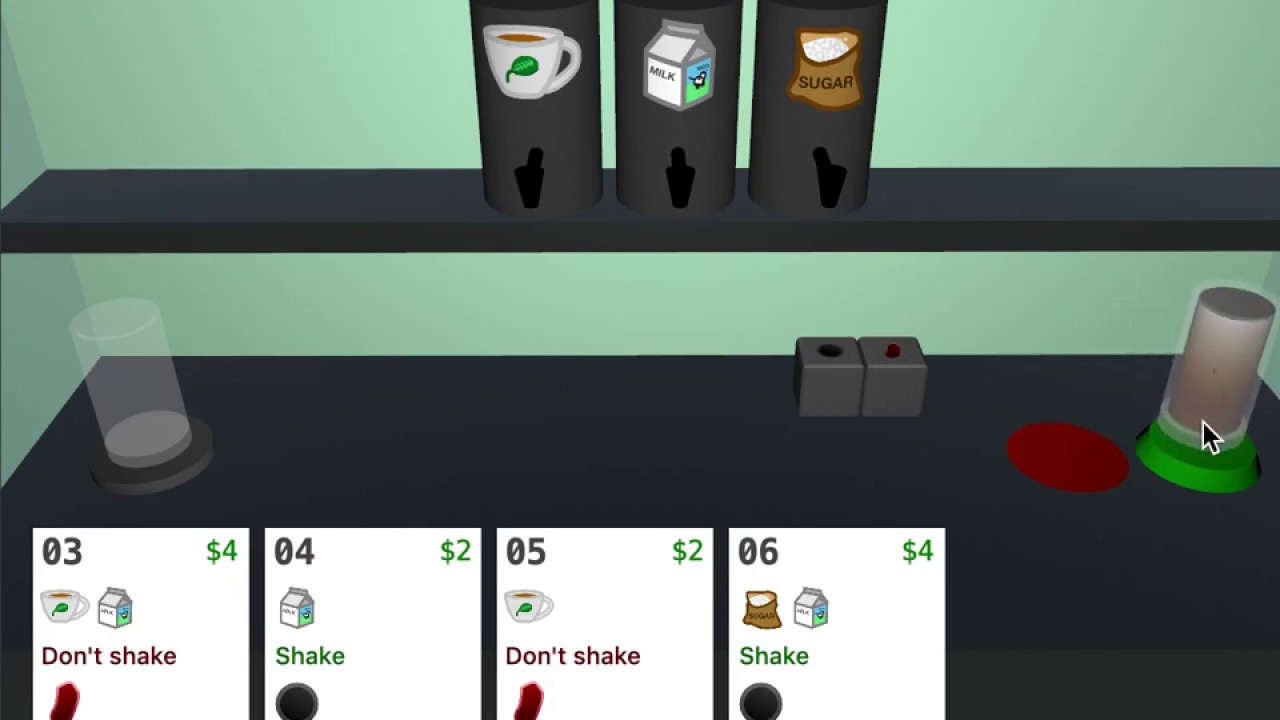This screenshot has width=1280, height=720.
Task: Choose order card 05
Action: click(605, 624)
